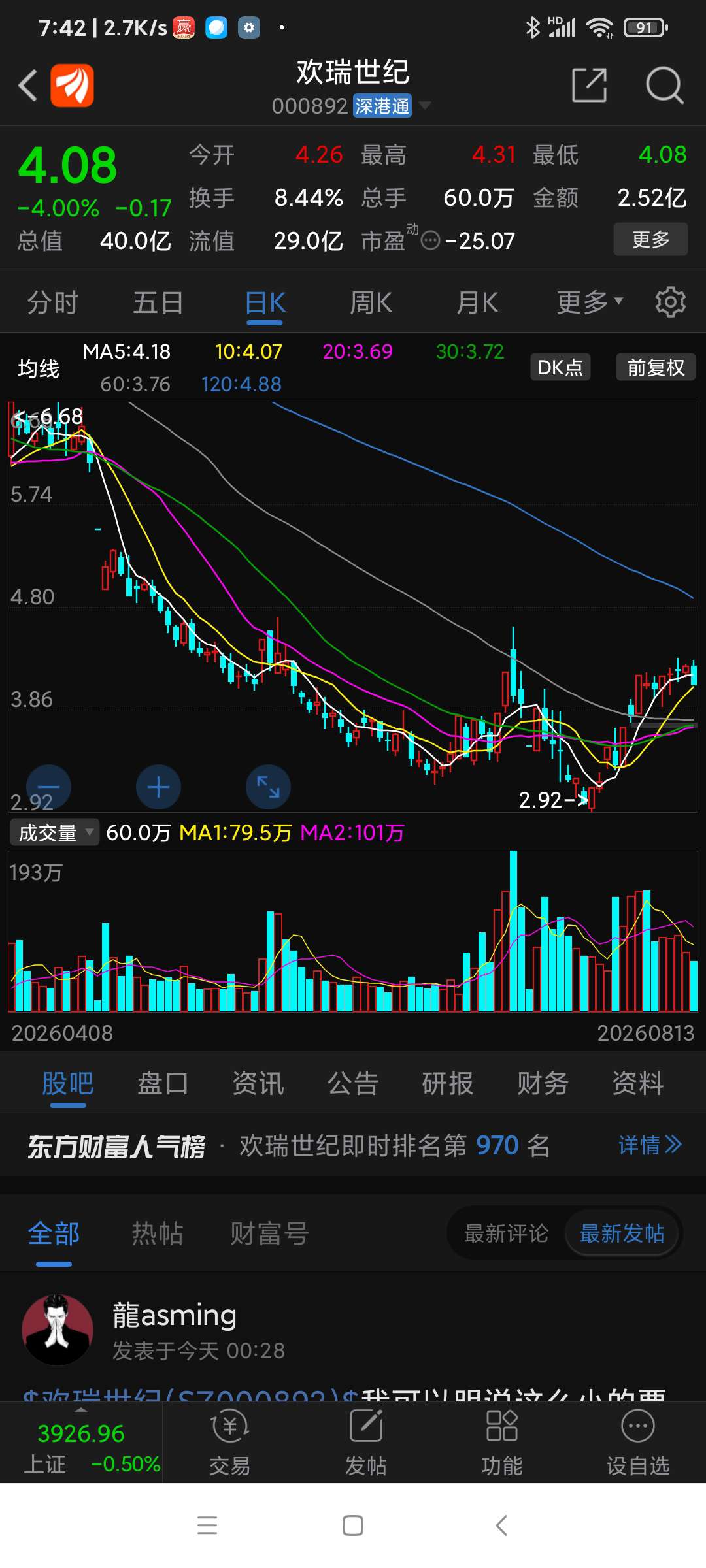Toggle the DK点 indicator
The image size is (706, 1568).
point(560,367)
